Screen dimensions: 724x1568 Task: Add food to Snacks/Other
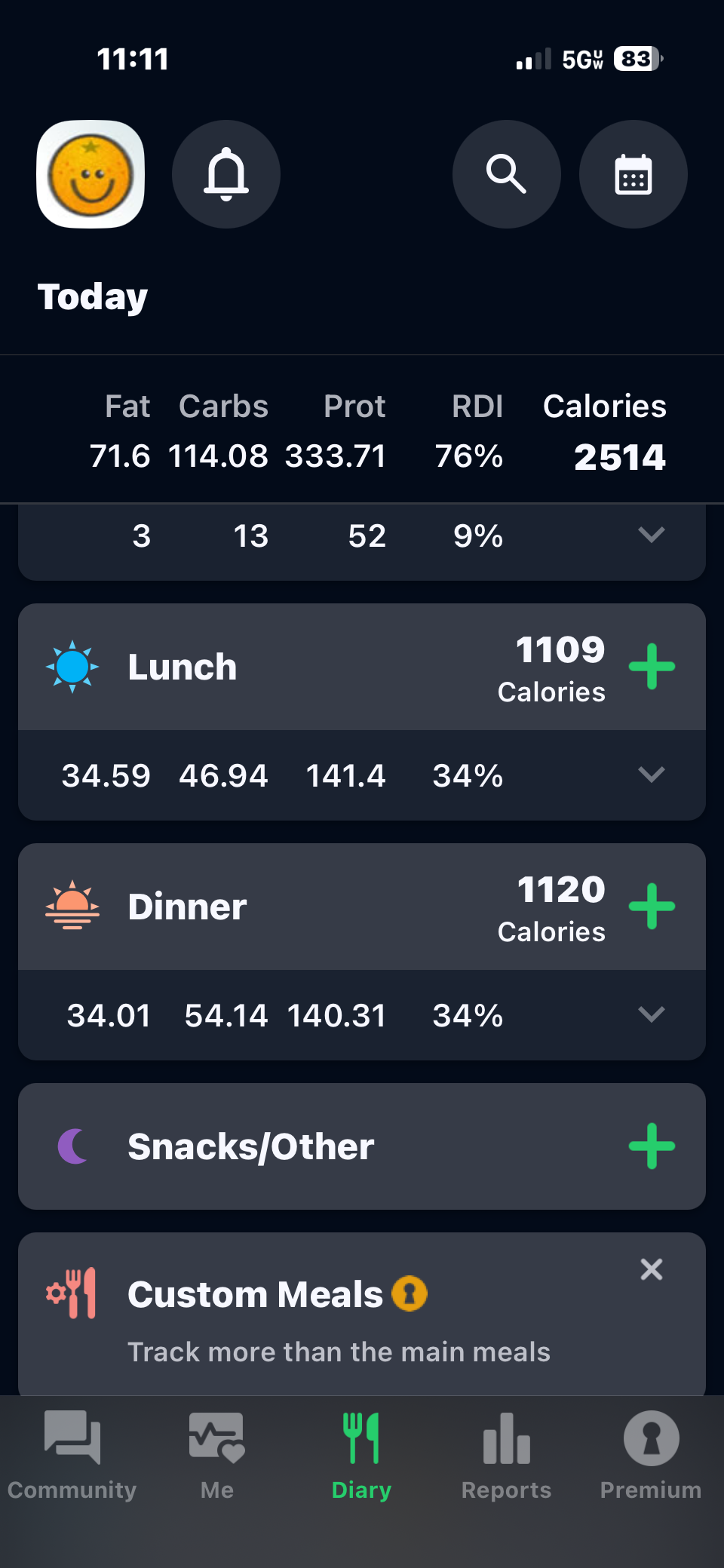652,1146
